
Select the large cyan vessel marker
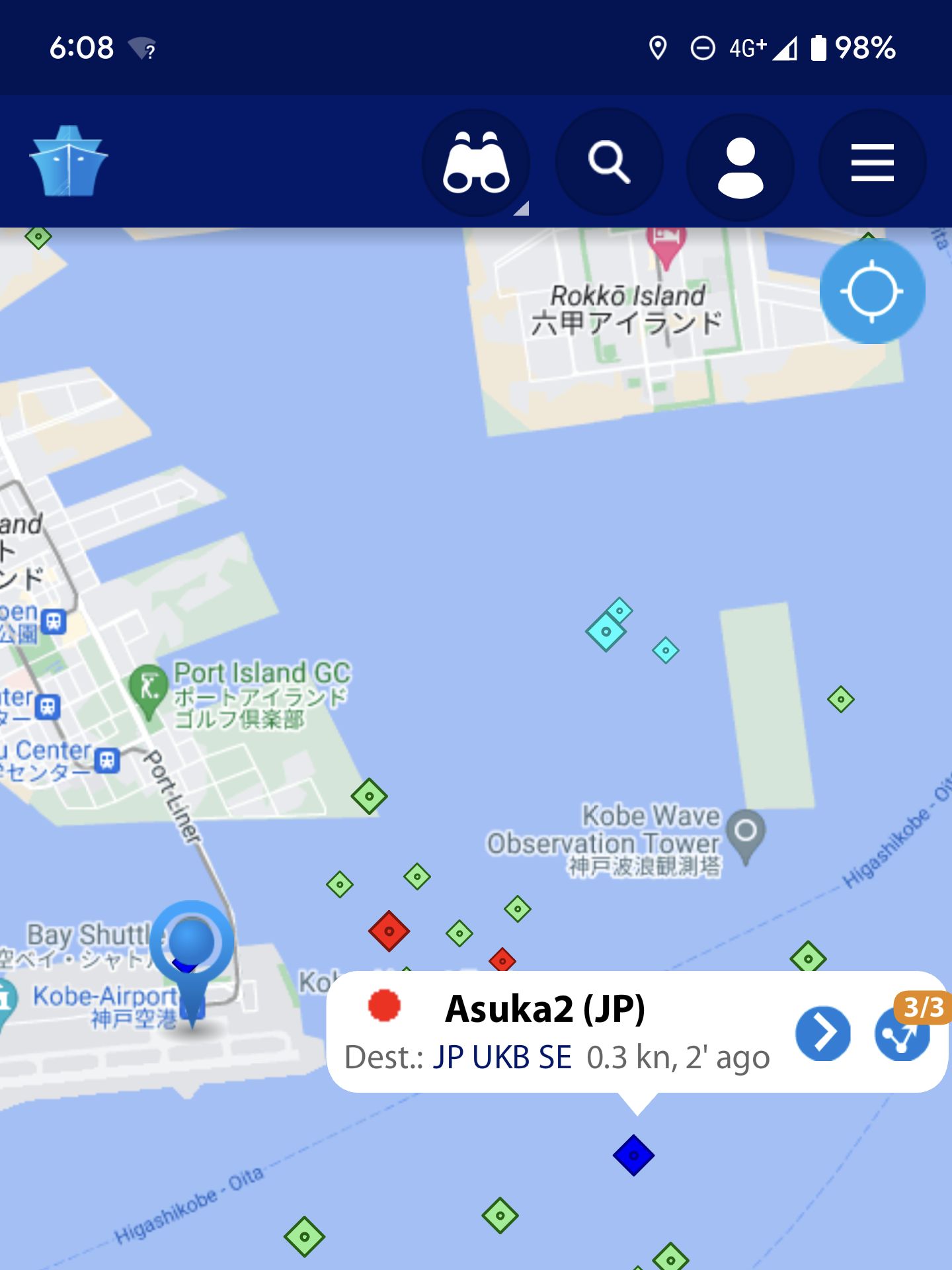tap(606, 632)
